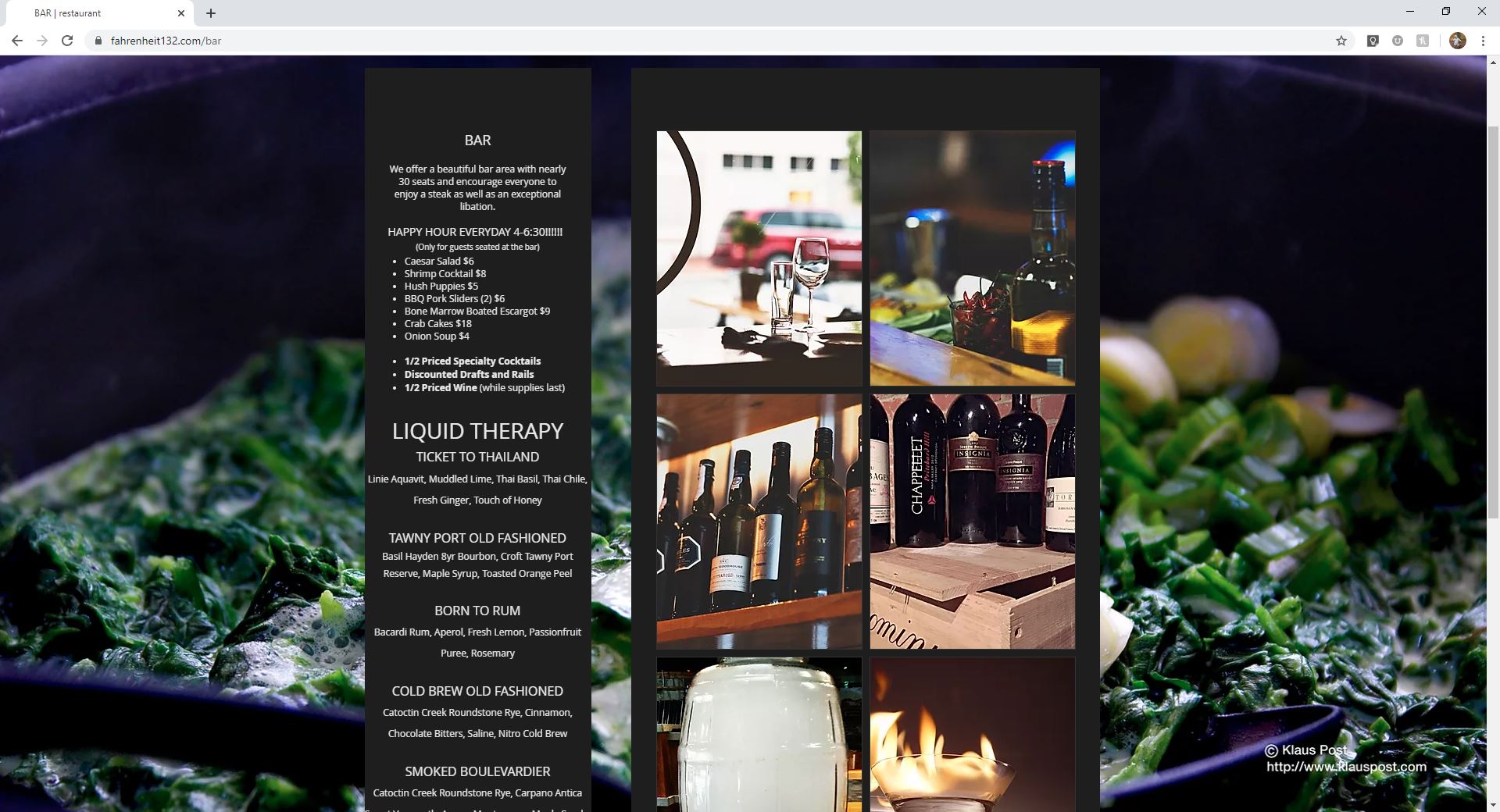Open the profile avatar menu
This screenshot has height=812, width=1500.
(1457, 41)
